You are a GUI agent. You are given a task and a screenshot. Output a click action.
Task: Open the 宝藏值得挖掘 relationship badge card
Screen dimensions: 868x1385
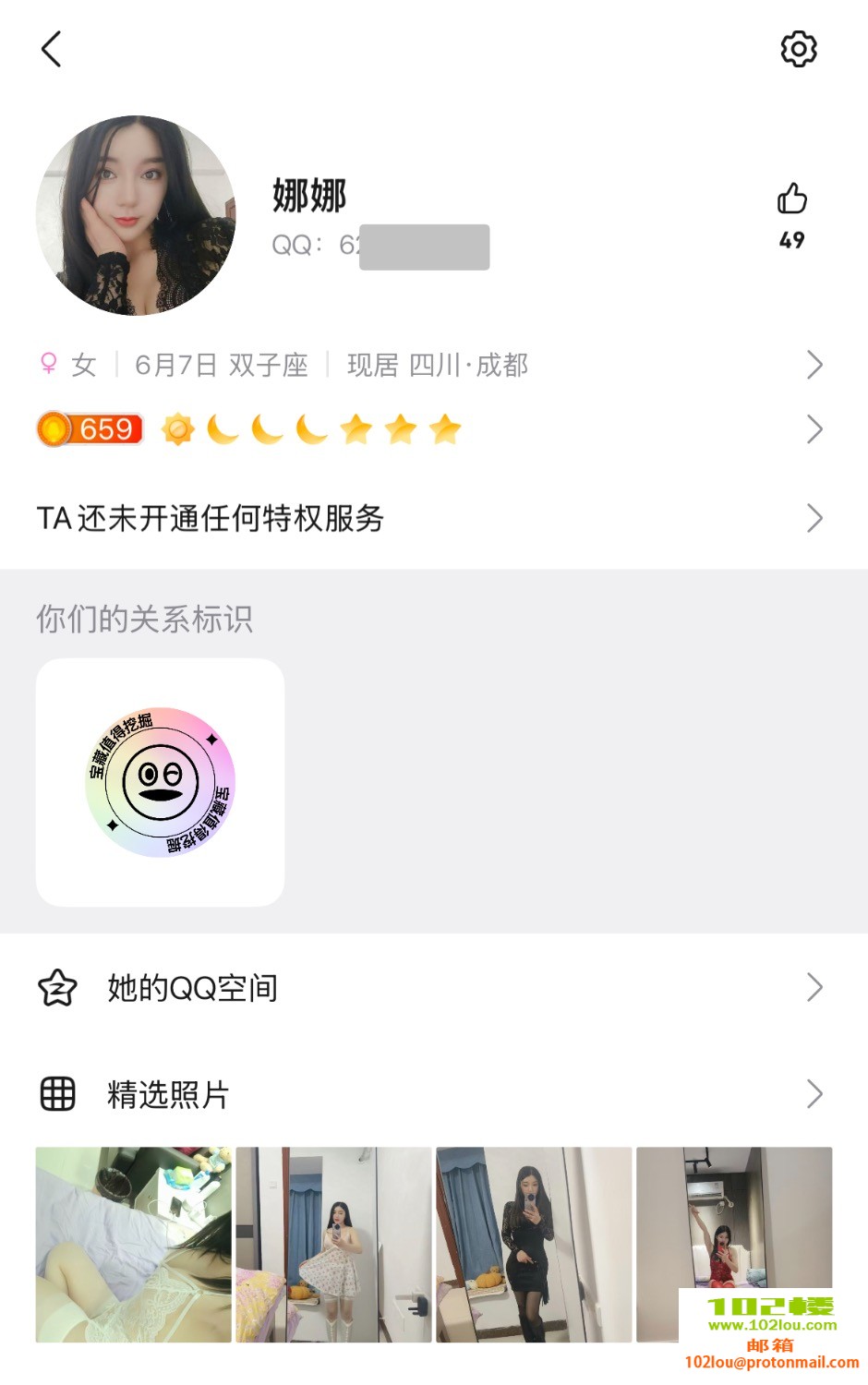click(x=160, y=782)
